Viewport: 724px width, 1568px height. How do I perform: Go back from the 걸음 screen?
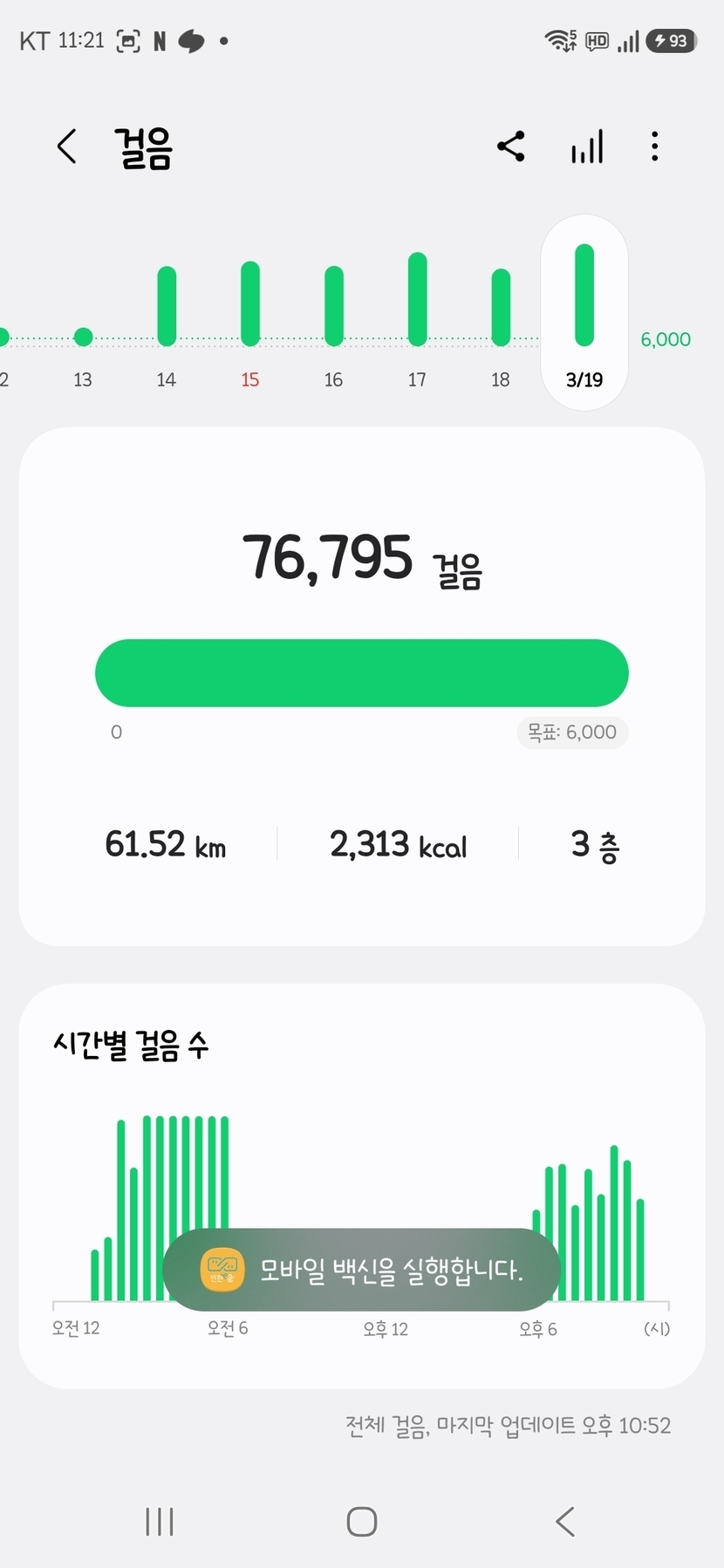click(x=67, y=147)
